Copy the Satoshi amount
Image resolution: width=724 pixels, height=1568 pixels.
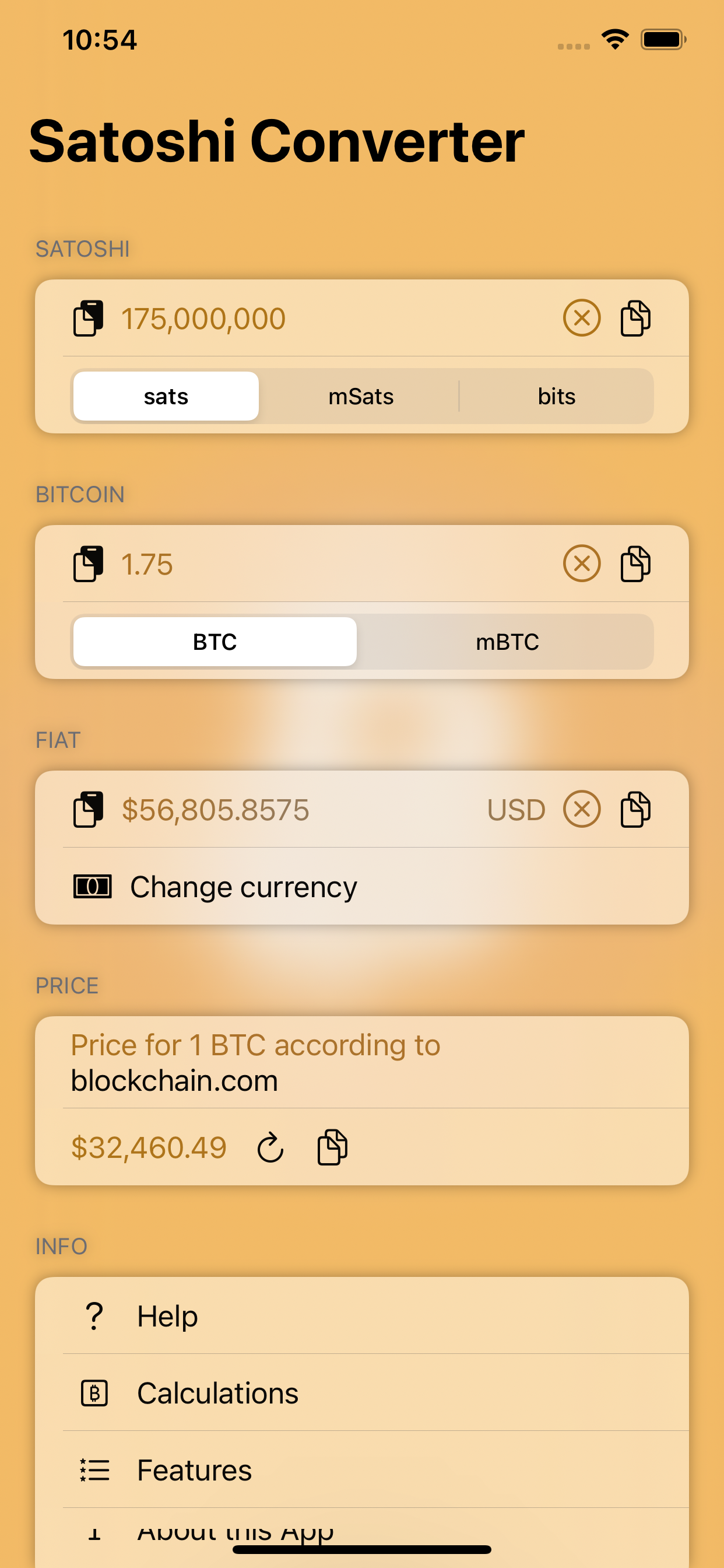[x=635, y=318]
